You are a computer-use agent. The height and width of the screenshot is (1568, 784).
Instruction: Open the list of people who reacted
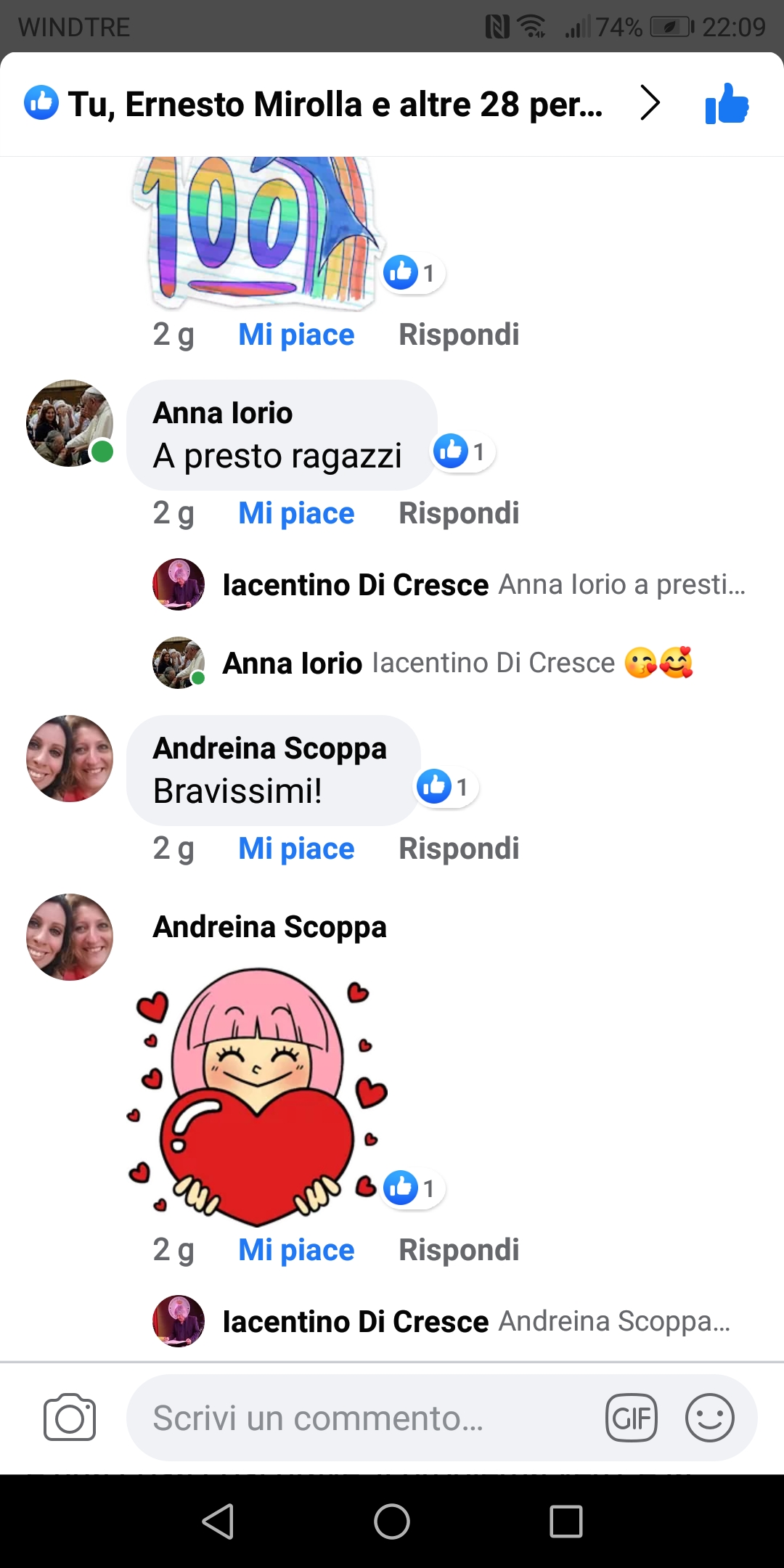341,104
